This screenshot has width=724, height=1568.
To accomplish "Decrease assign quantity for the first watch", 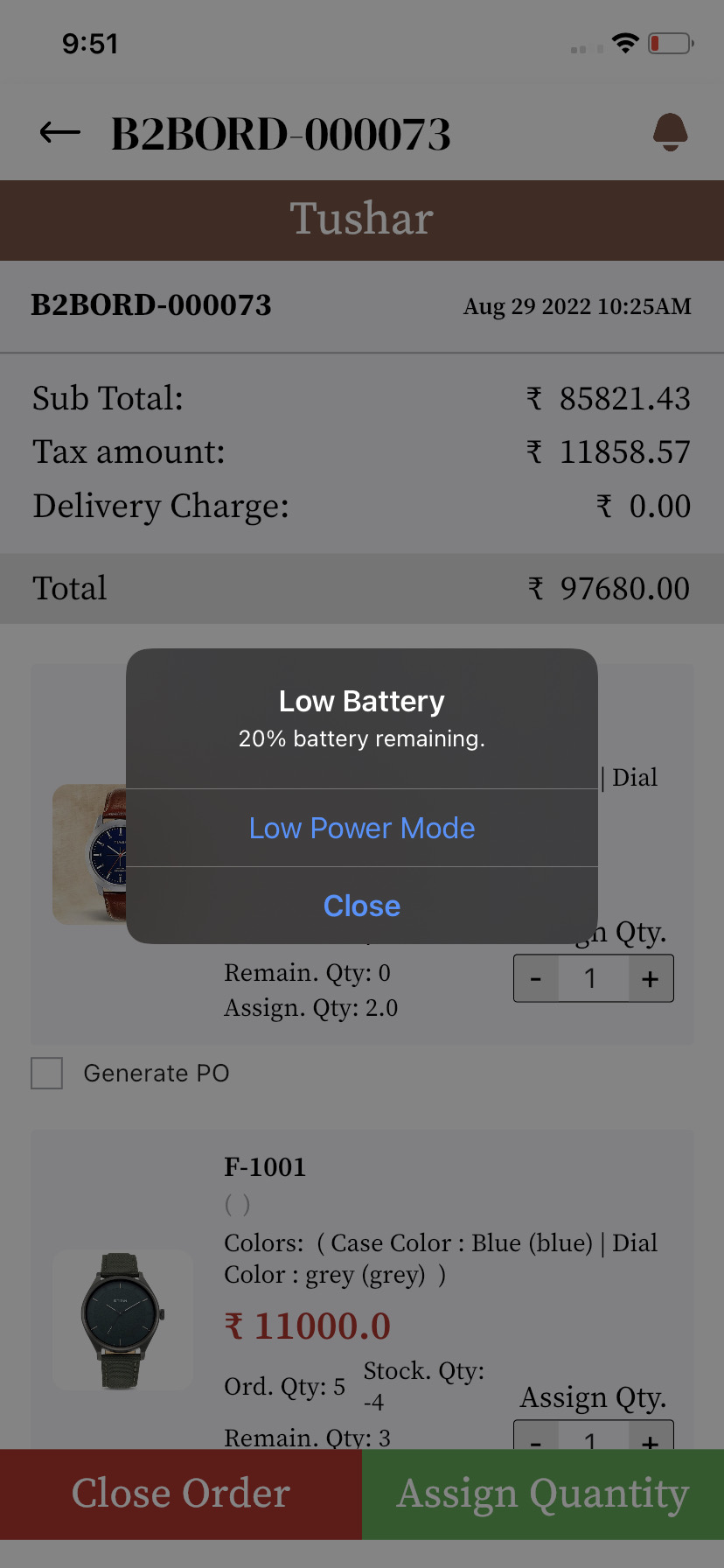I will (x=537, y=979).
